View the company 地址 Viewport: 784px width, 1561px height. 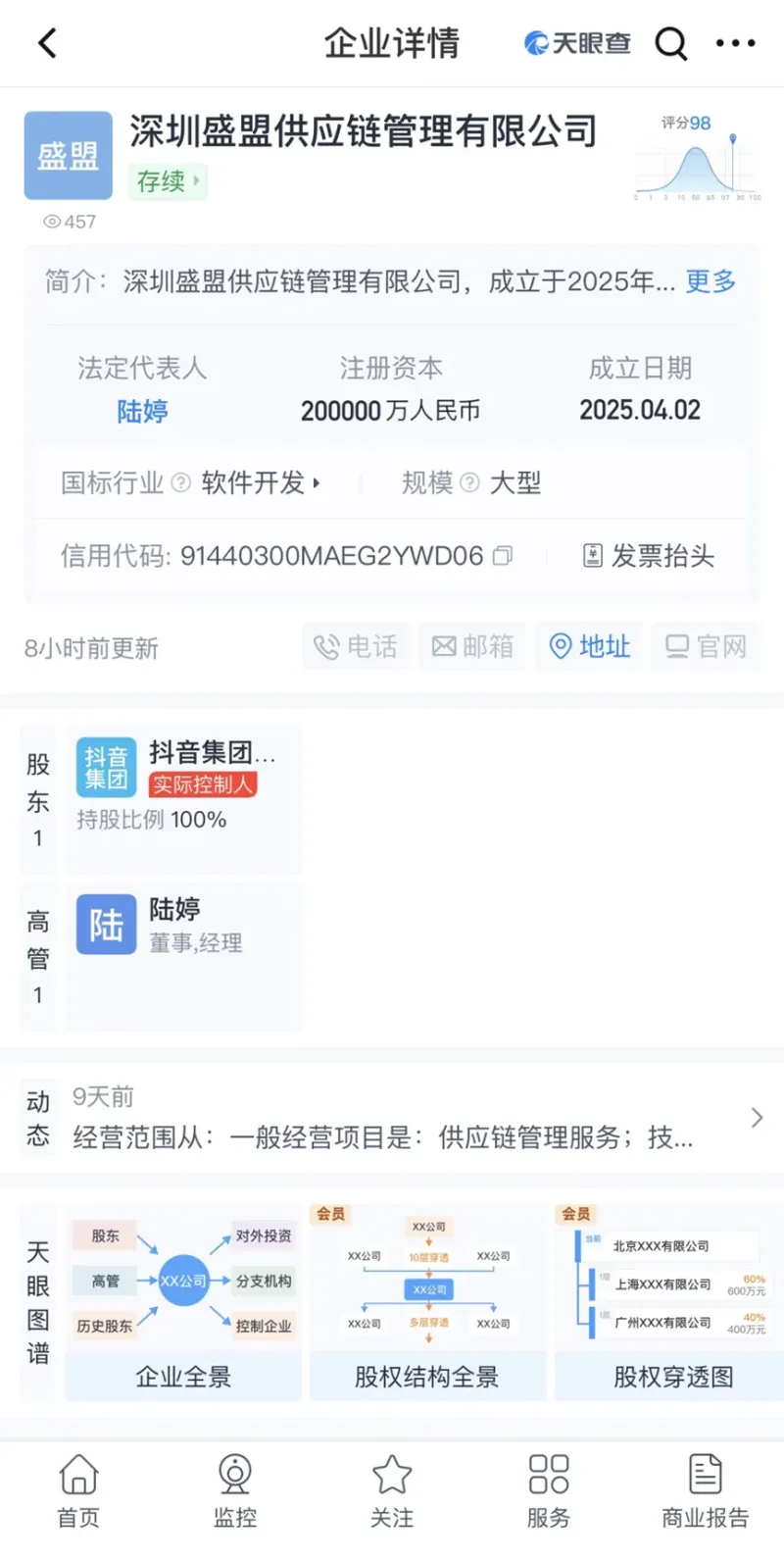tap(589, 646)
